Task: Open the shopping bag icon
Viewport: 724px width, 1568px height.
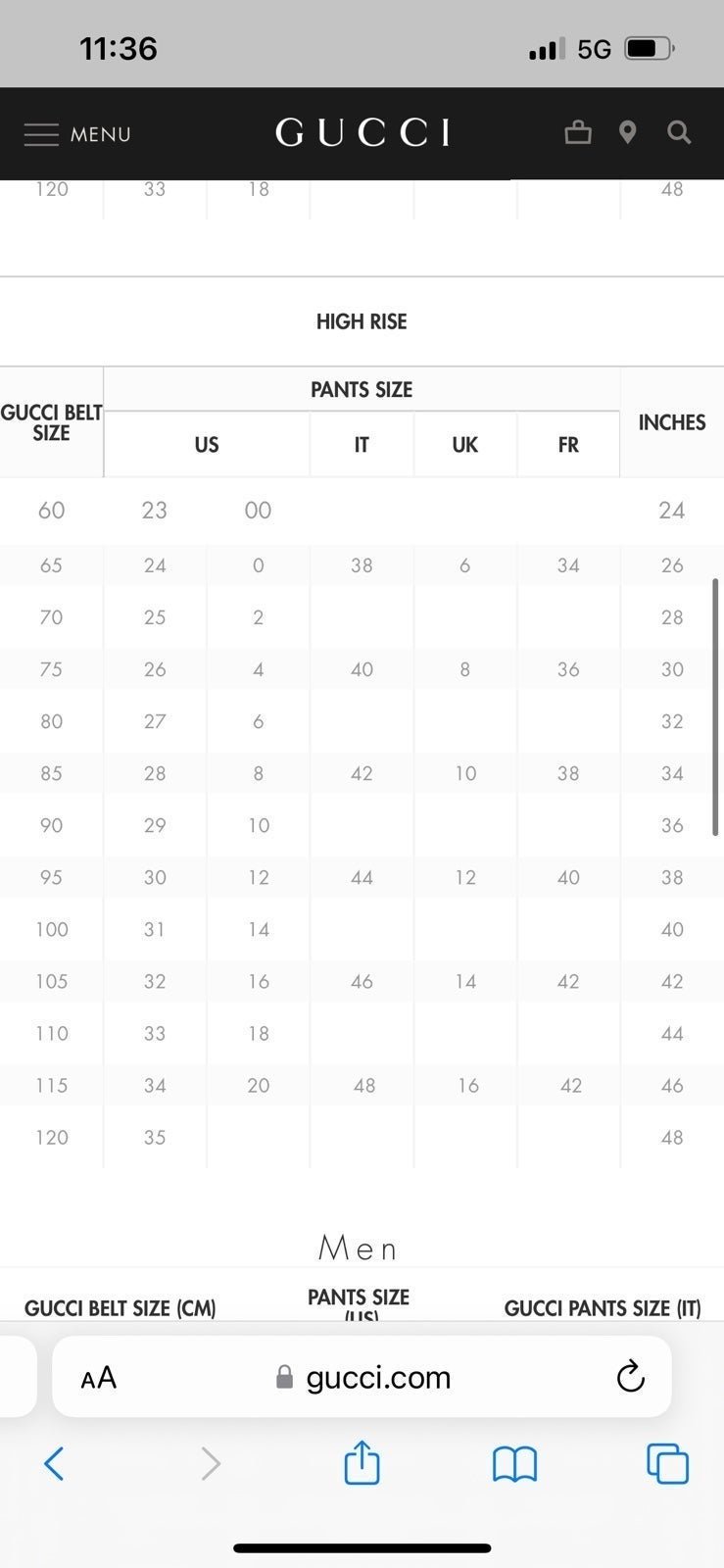Action: 578,131
